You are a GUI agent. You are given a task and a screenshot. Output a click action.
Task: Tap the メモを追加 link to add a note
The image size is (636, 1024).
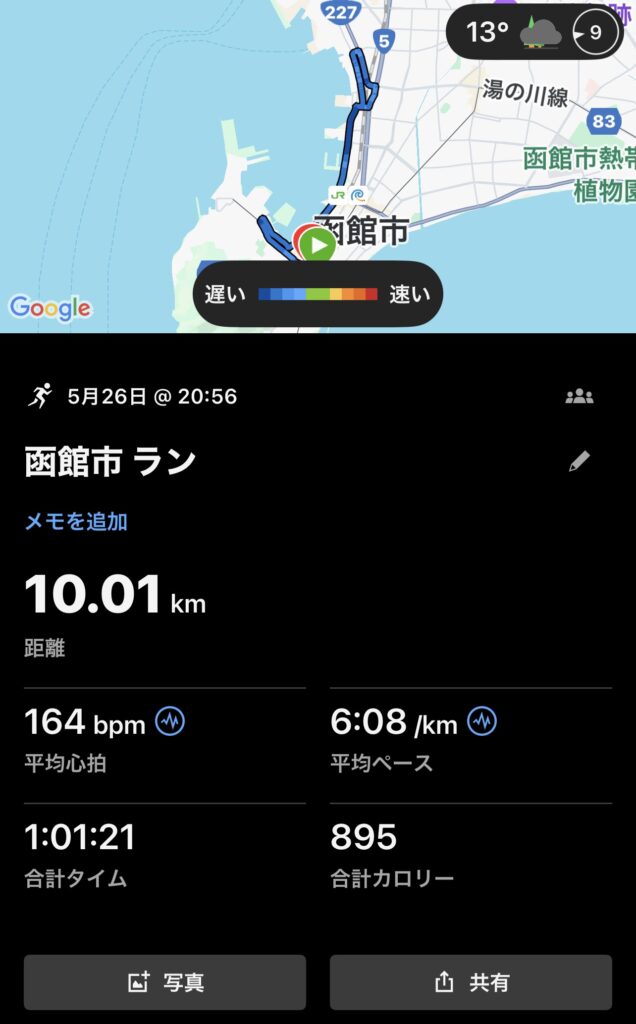pos(76,521)
